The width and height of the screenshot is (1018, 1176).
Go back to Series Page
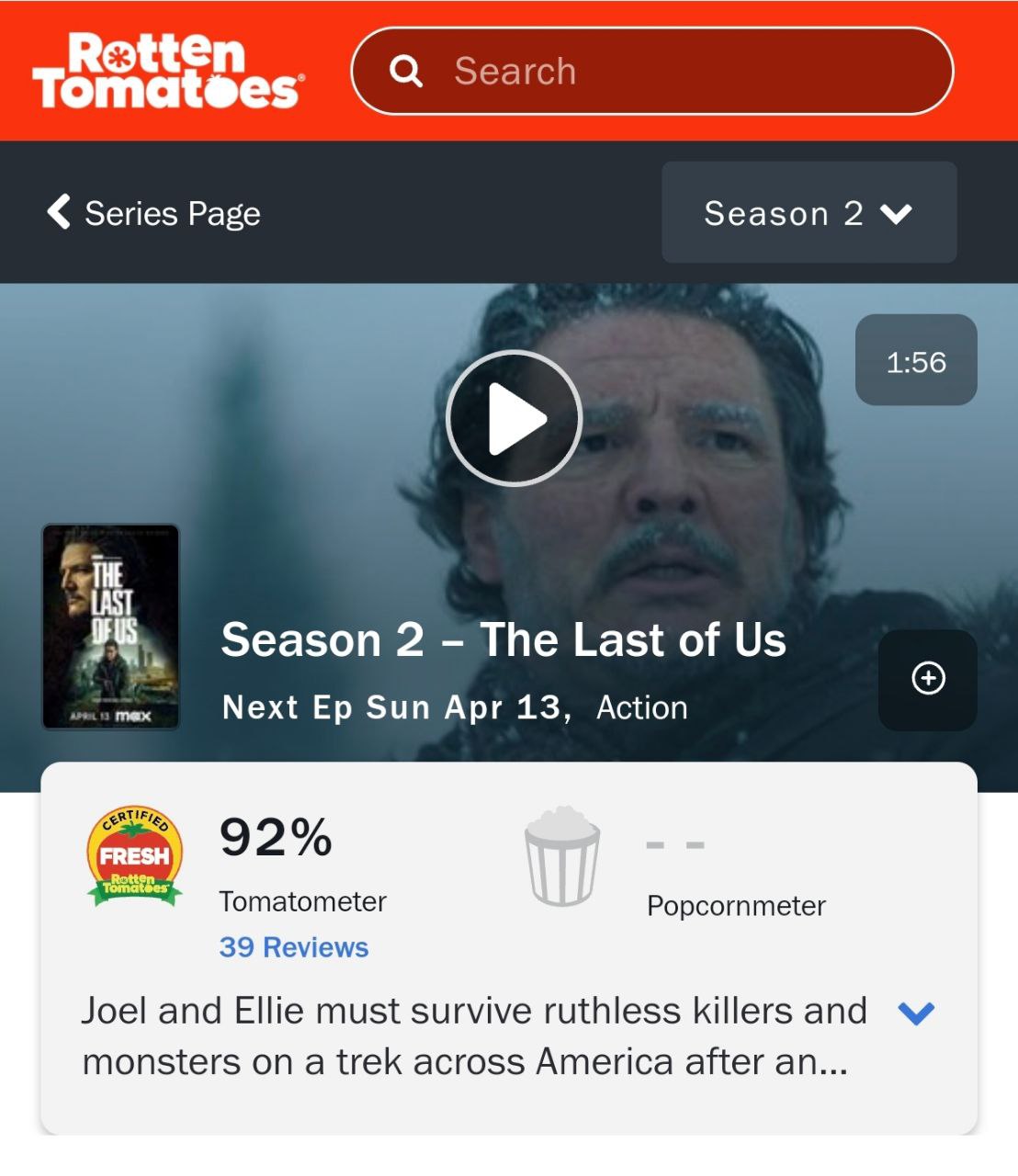click(154, 213)
